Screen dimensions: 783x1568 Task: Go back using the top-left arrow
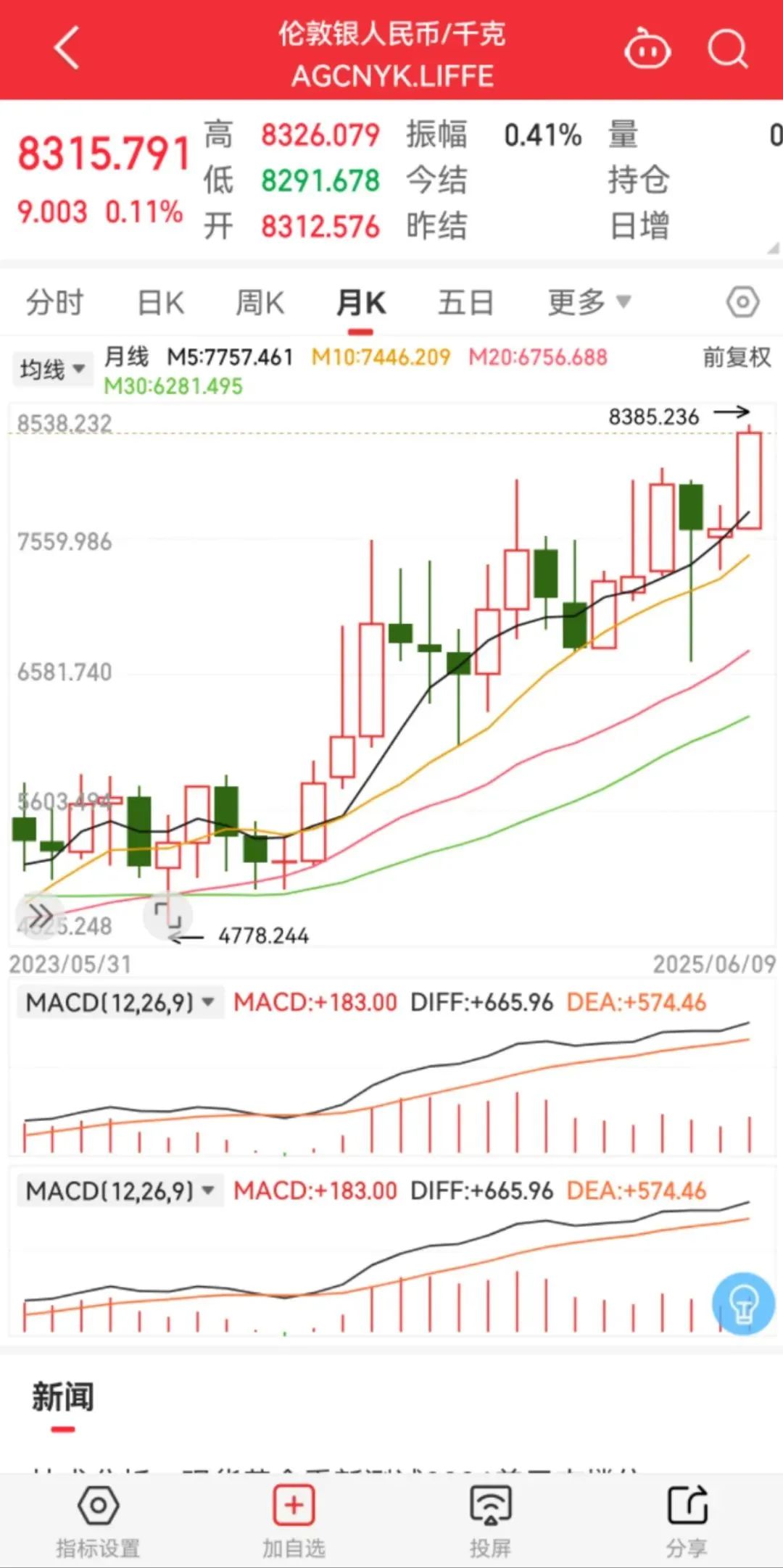point(67,49)
